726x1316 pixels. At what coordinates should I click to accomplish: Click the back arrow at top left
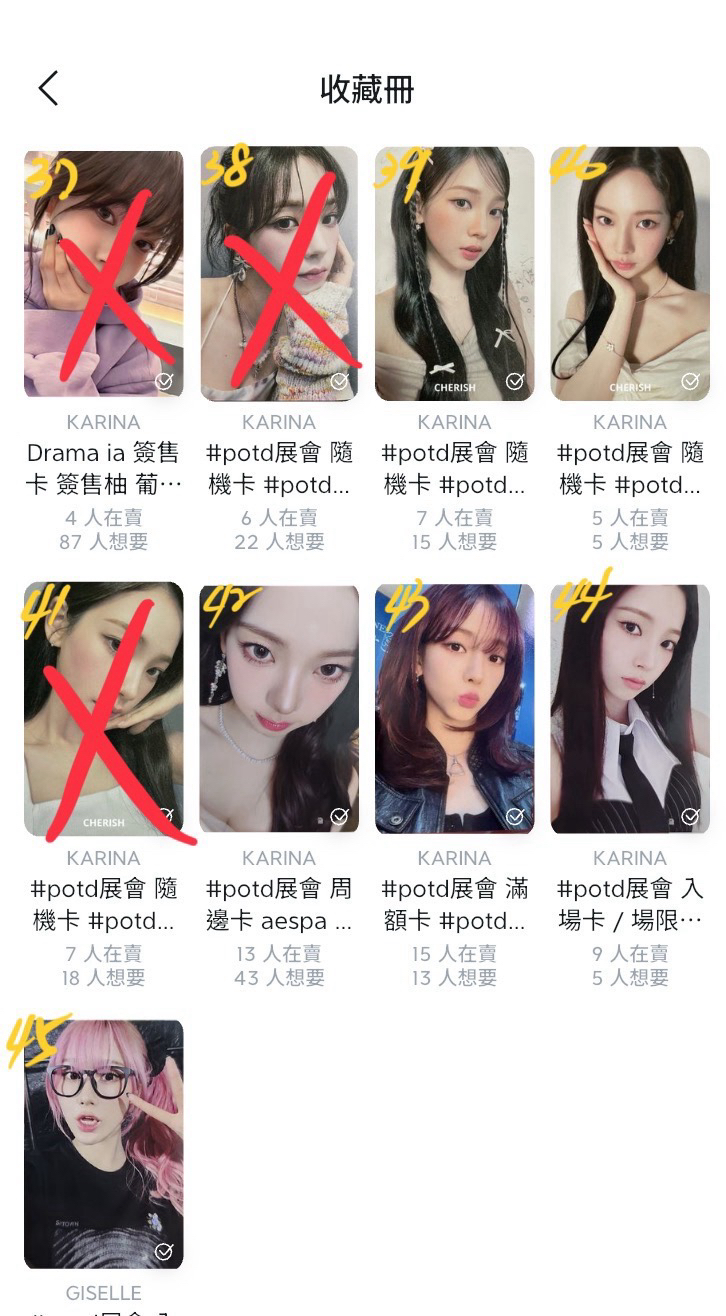[x=47, y=88]
